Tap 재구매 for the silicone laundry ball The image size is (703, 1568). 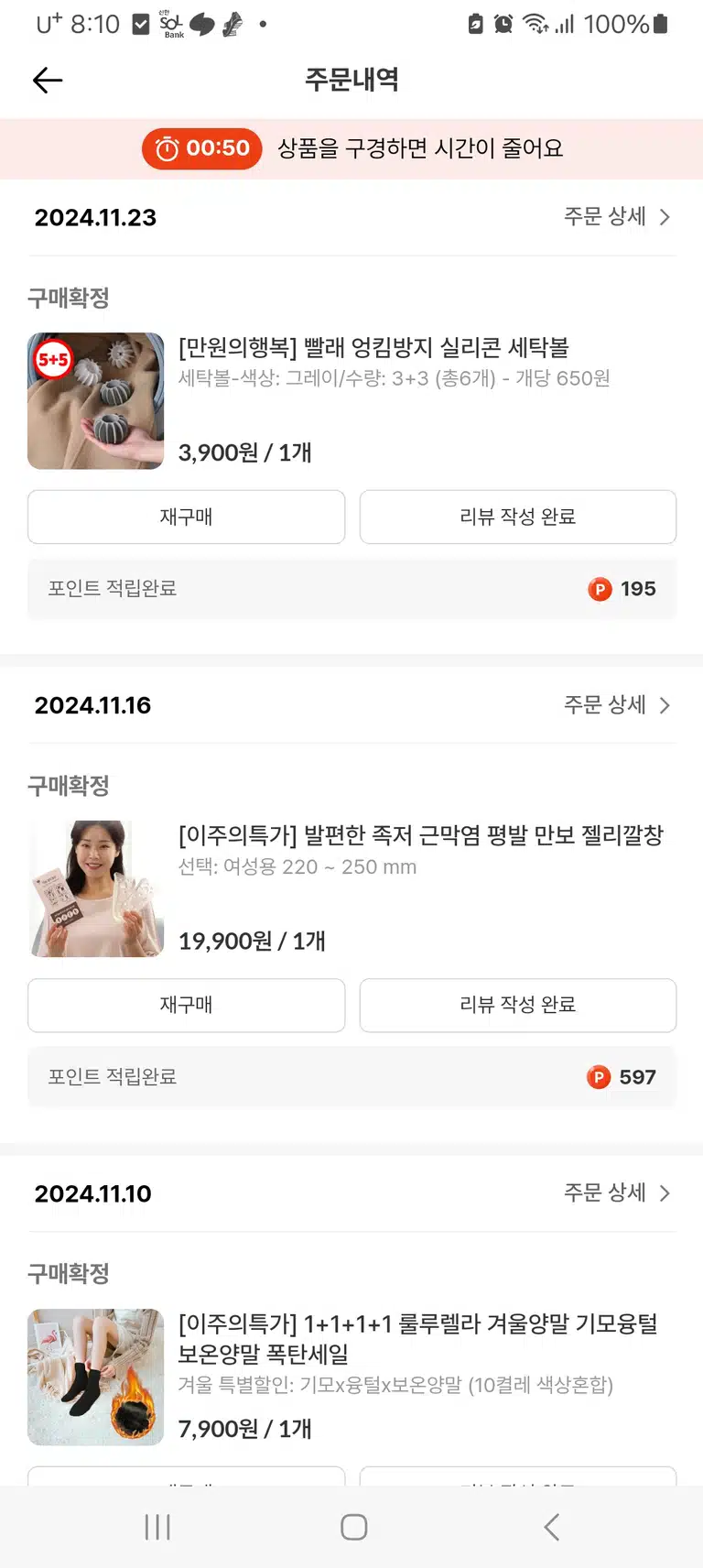(186, 517)
